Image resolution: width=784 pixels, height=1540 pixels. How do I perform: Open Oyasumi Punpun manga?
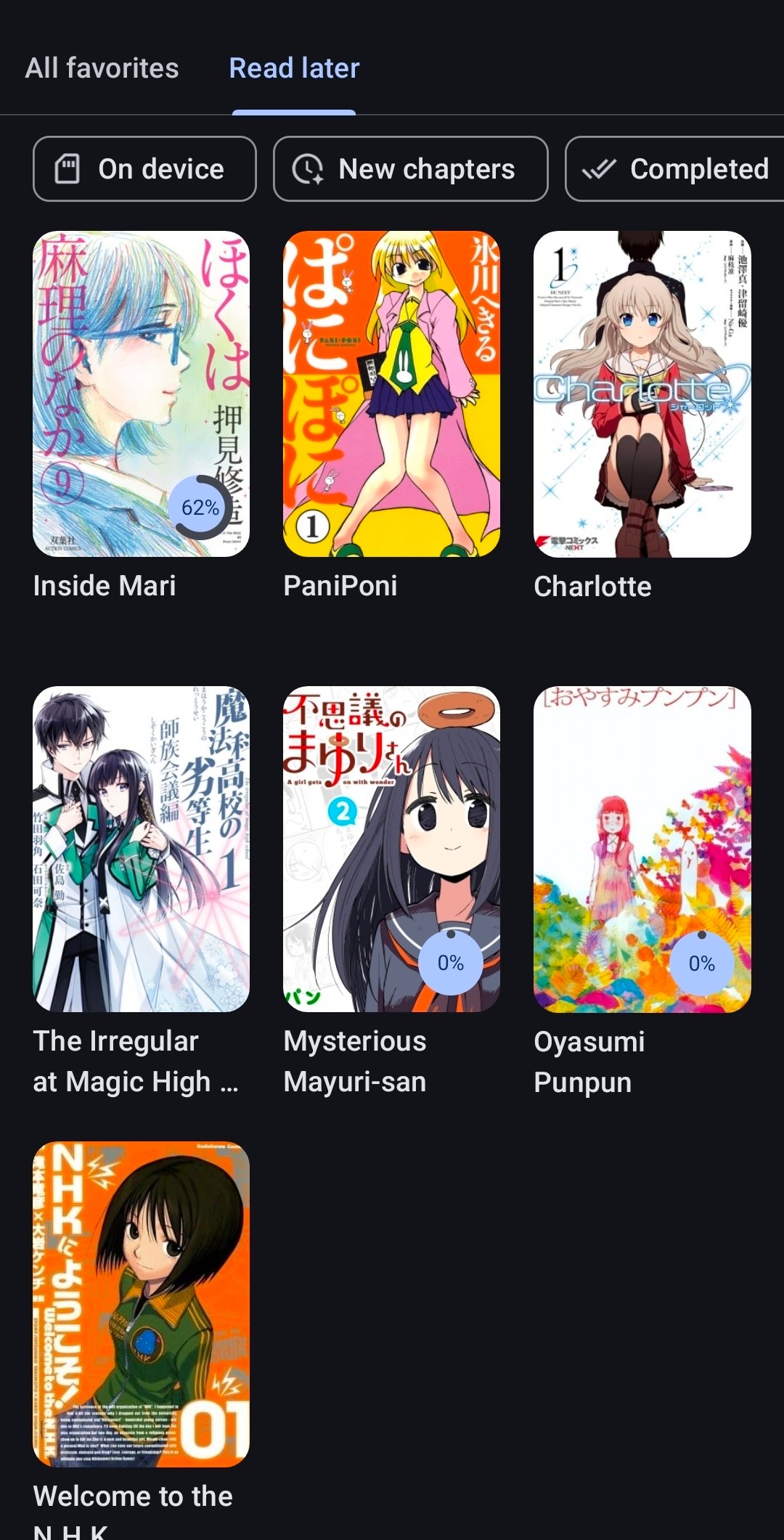point(642,850)
